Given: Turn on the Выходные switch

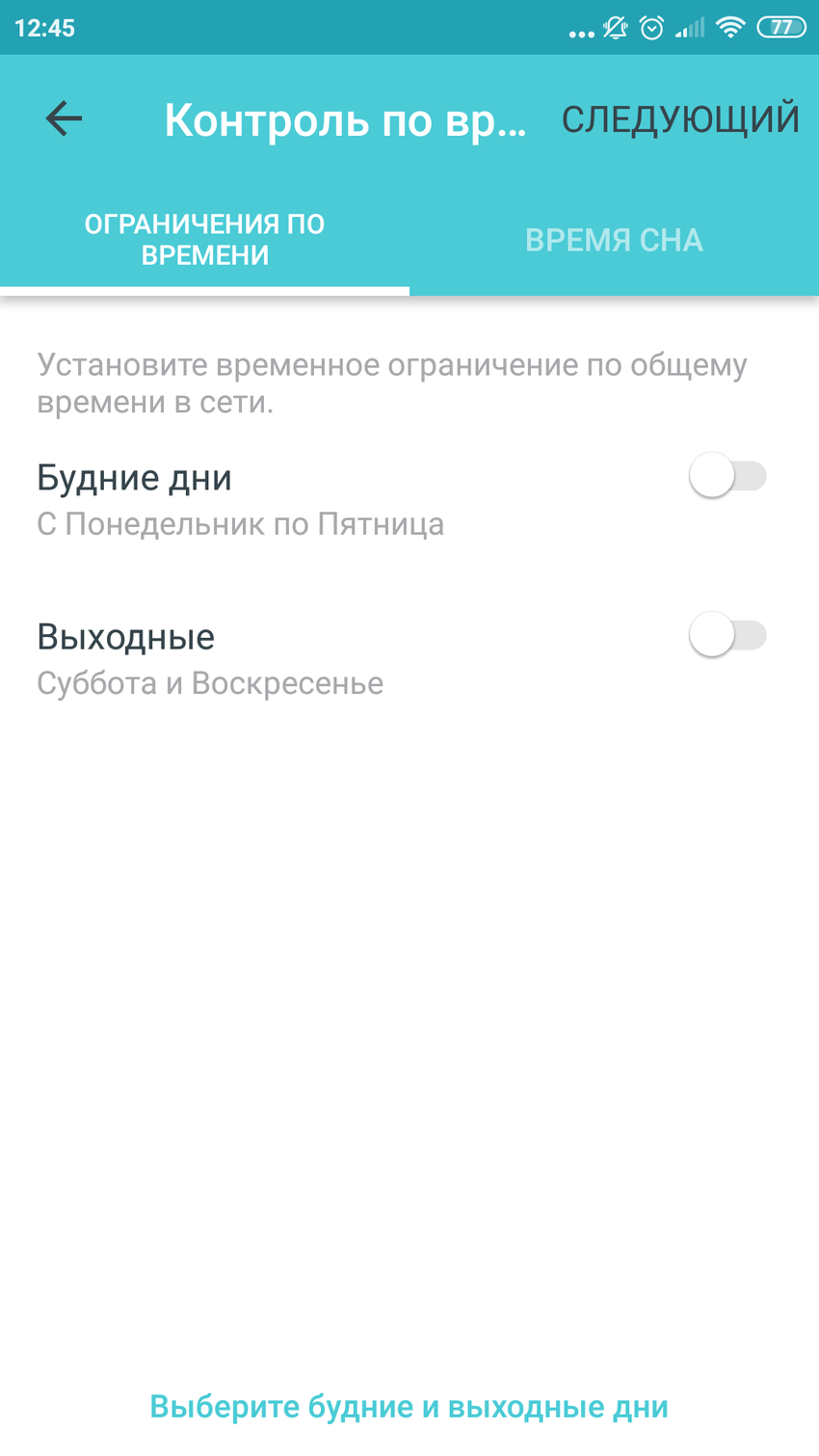Looking at the screenshot, I should coord(727,636).
